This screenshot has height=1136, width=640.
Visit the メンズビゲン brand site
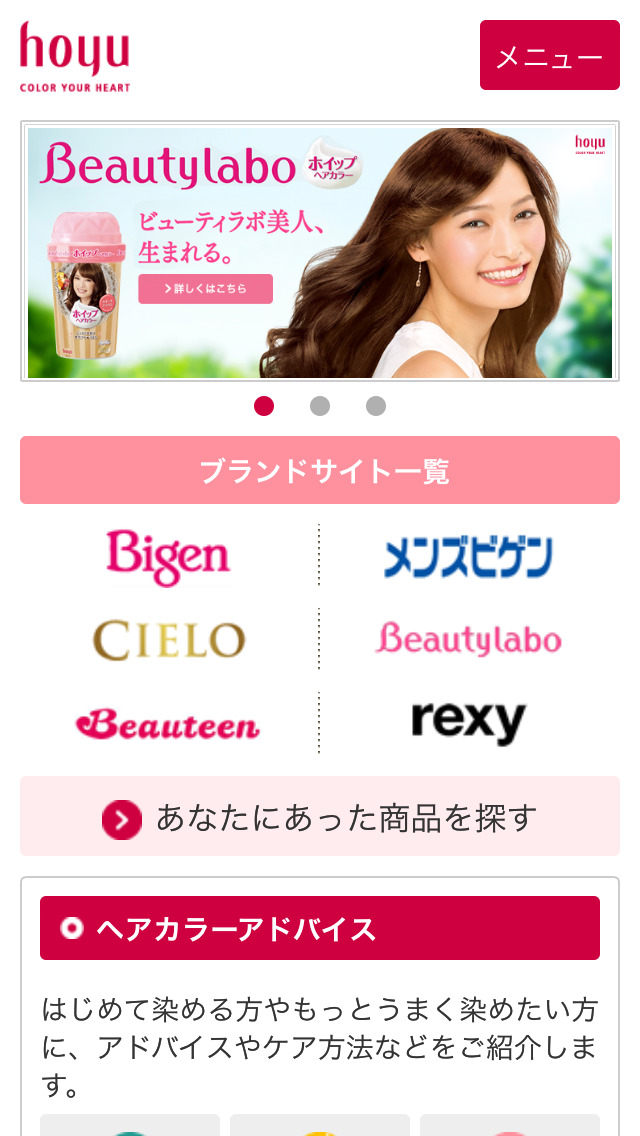(468, 557)
